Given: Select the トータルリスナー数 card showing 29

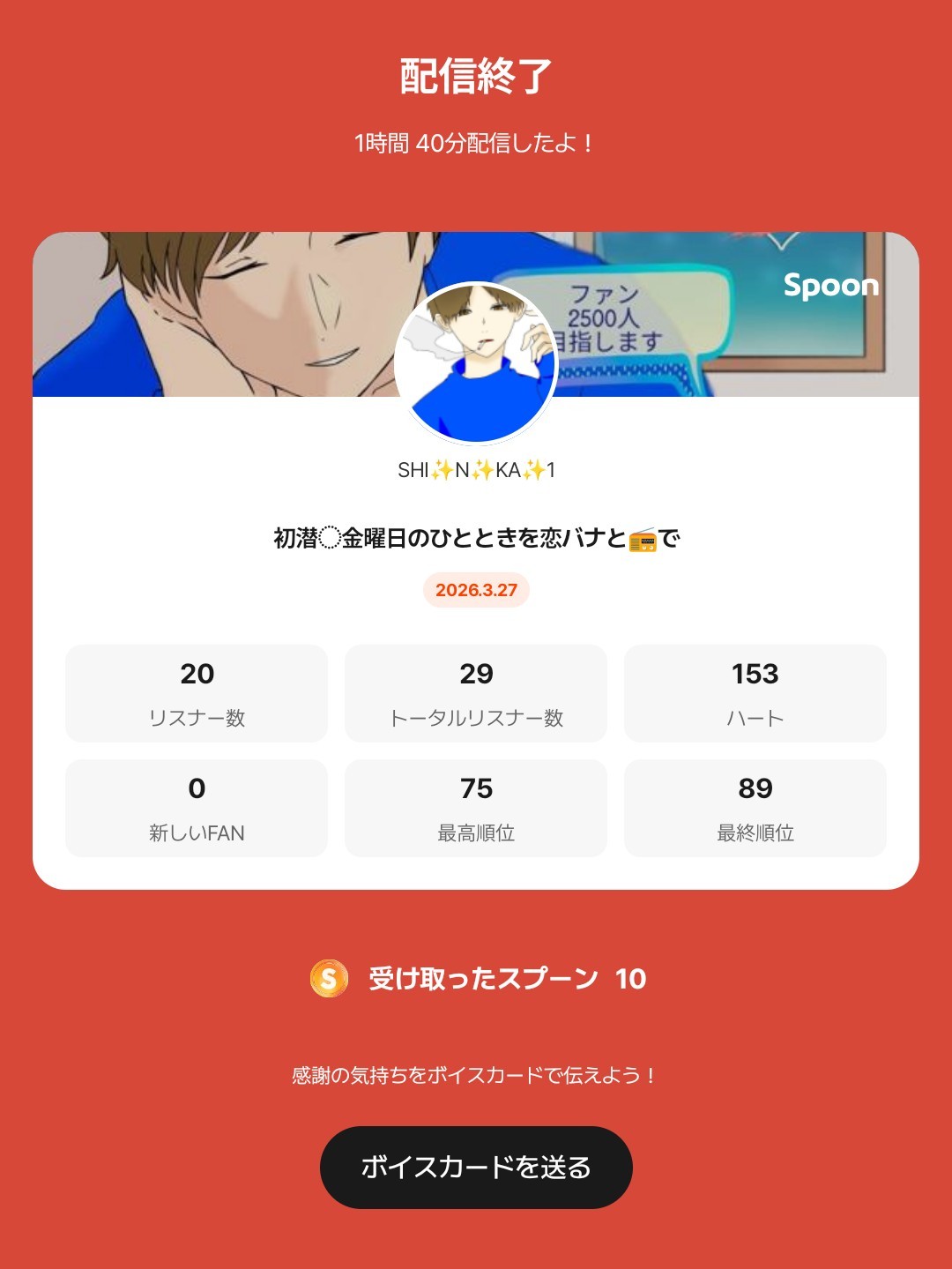Looking at the screenshot, I should (x=476, y=691).
